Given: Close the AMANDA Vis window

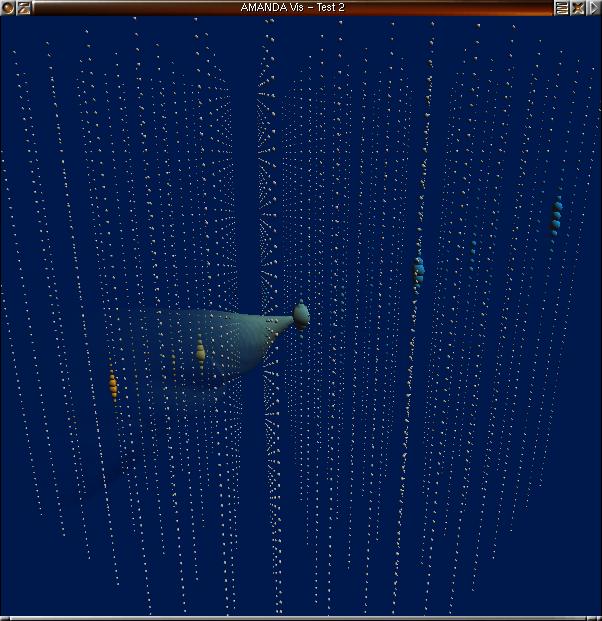Looking at the screenshot, I should tap(578, 7).
